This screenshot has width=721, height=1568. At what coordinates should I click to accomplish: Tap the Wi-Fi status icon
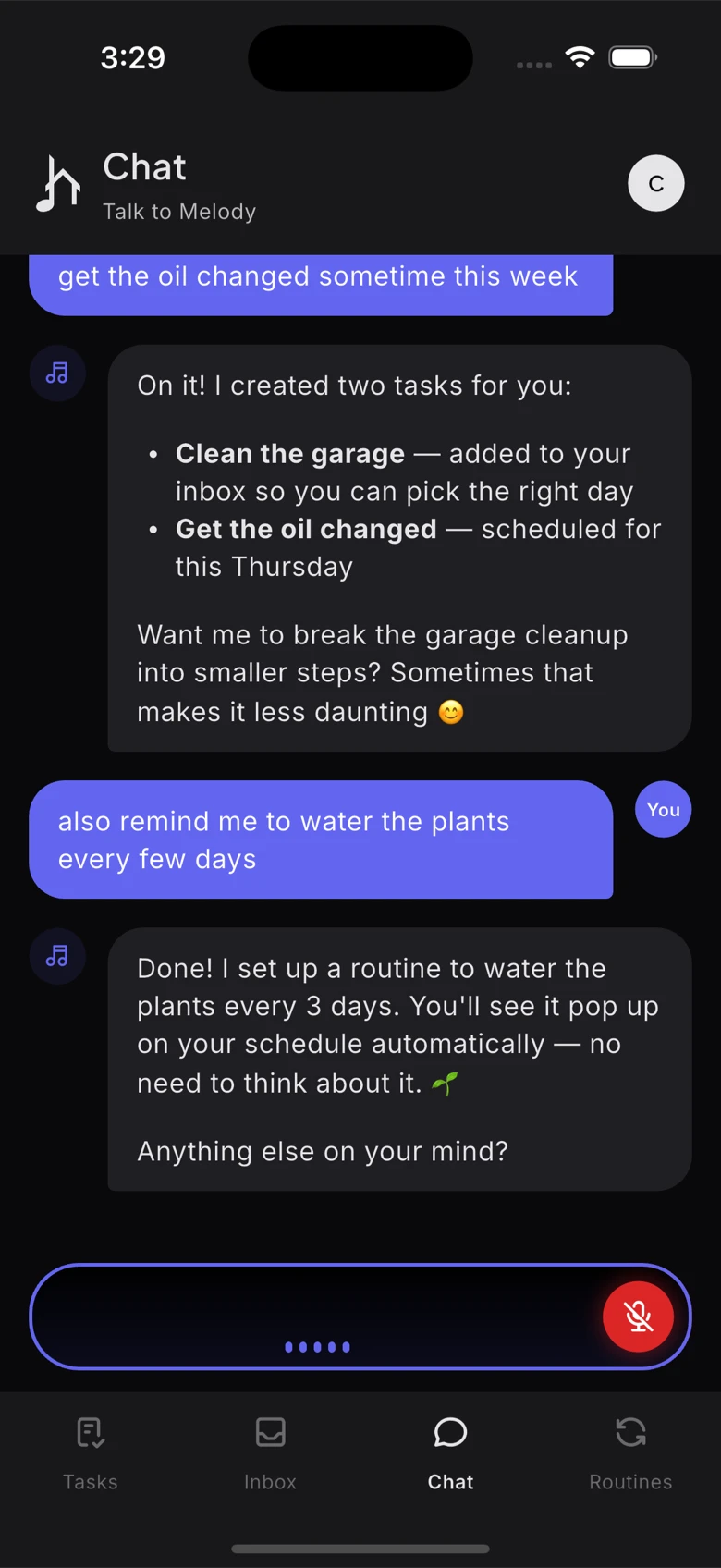tap(580, 56)
